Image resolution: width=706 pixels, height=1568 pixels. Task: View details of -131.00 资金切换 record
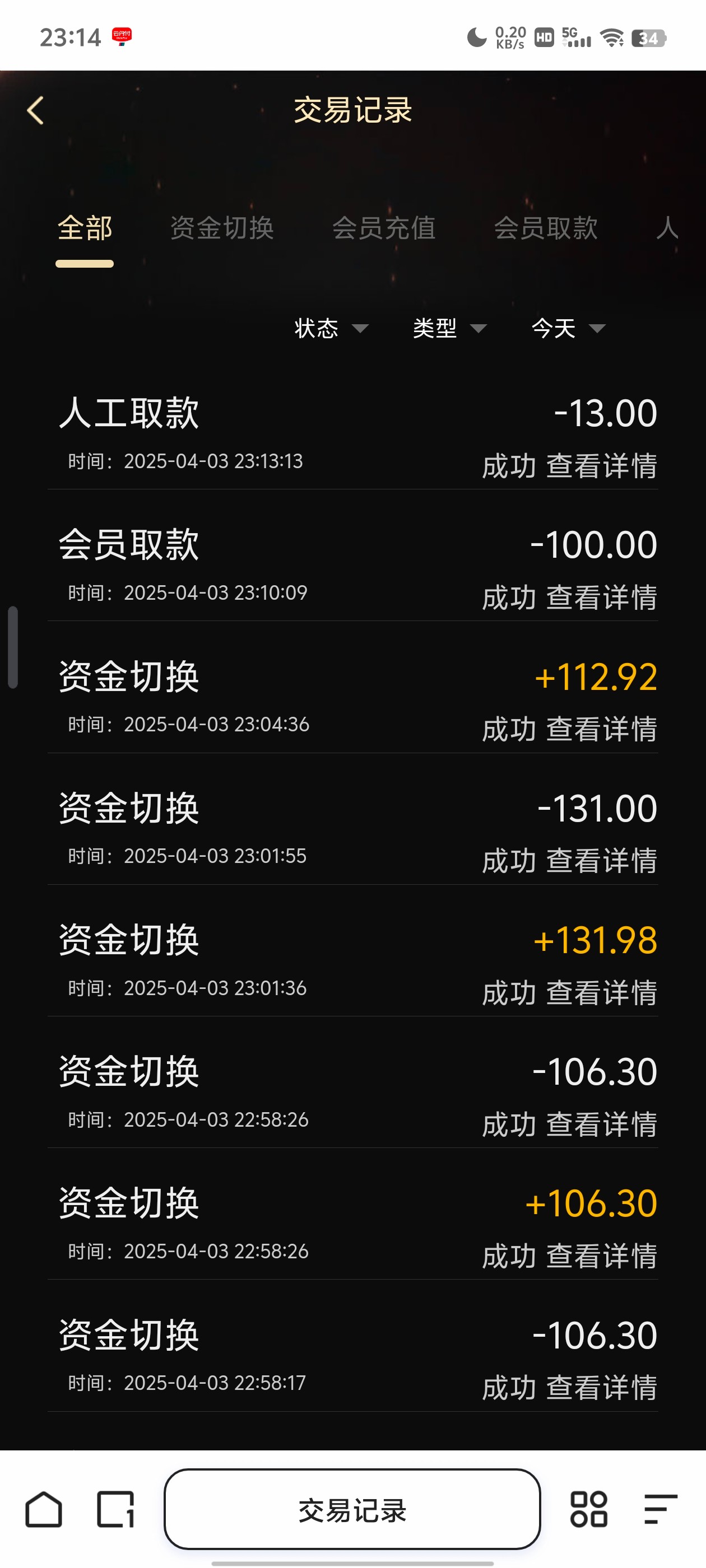tap(601, 861)
